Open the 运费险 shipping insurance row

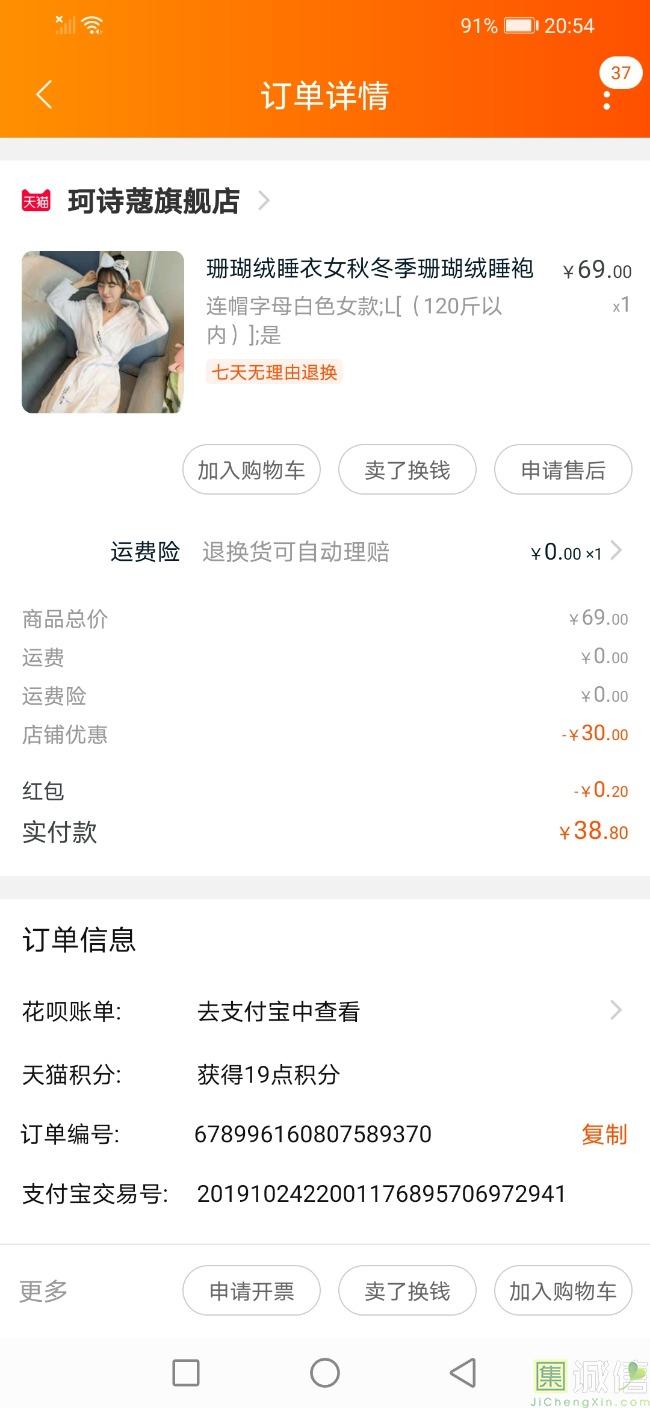coord(366,552)
